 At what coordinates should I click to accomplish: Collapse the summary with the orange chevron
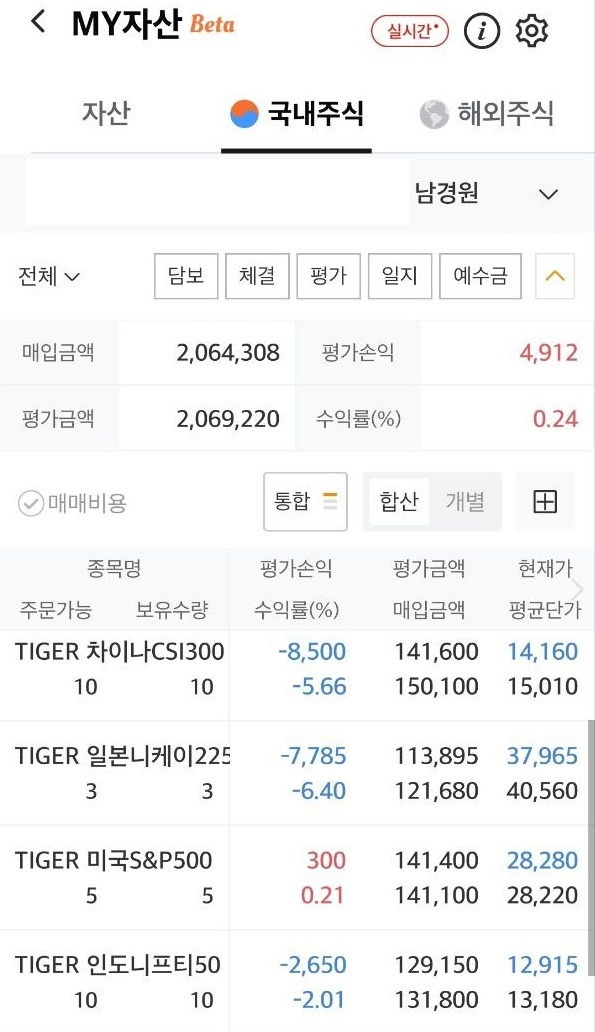tap(555, 276)
